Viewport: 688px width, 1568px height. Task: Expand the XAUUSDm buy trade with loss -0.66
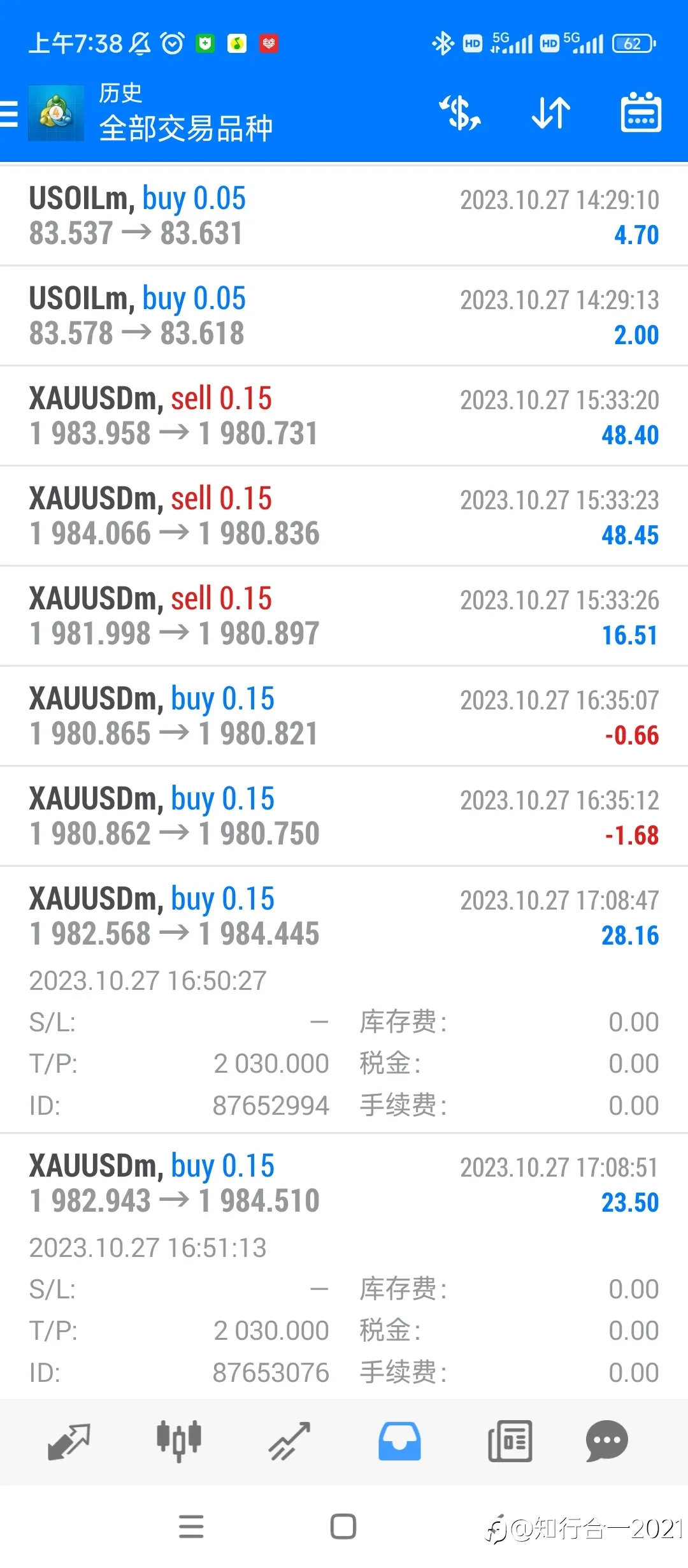(344, 716)
